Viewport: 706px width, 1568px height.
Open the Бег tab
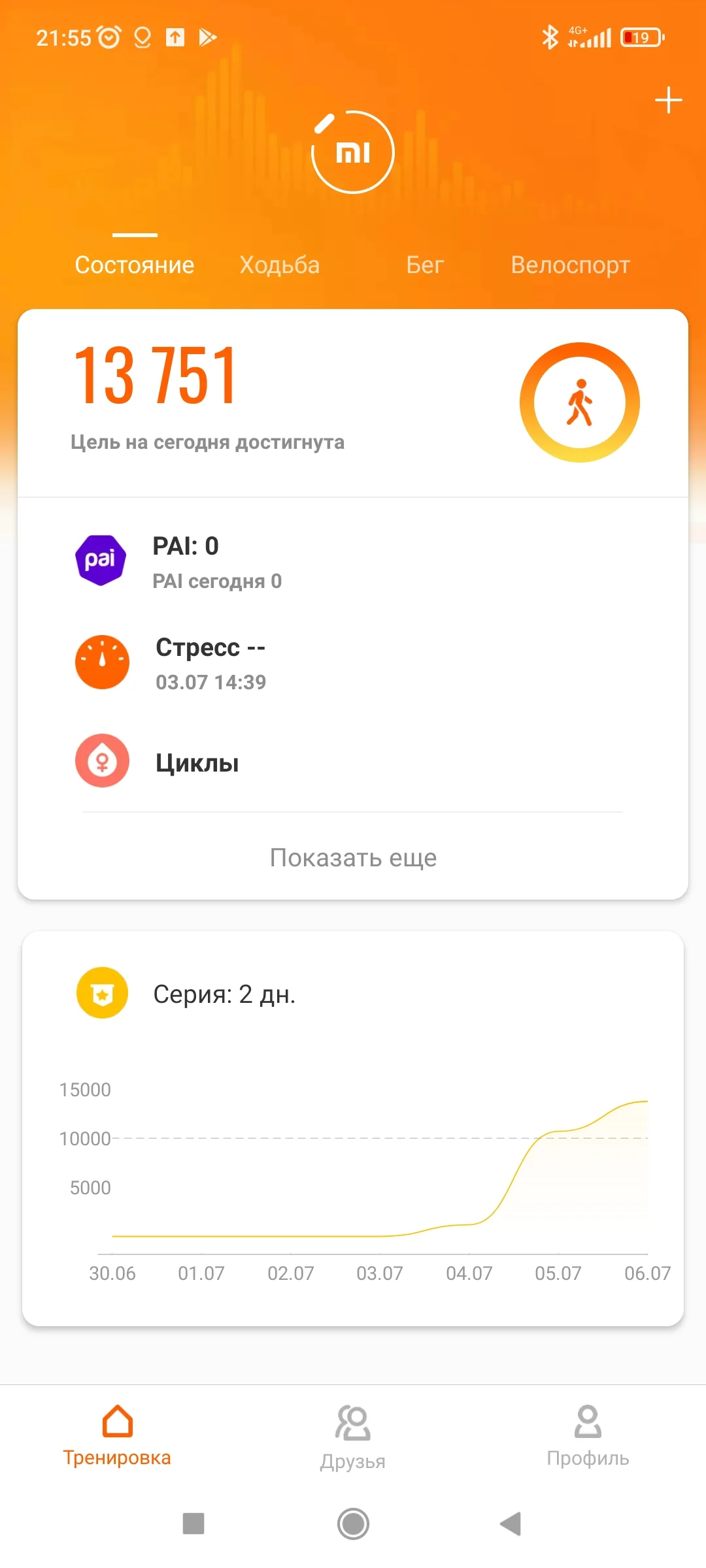[x=424, y=265]
